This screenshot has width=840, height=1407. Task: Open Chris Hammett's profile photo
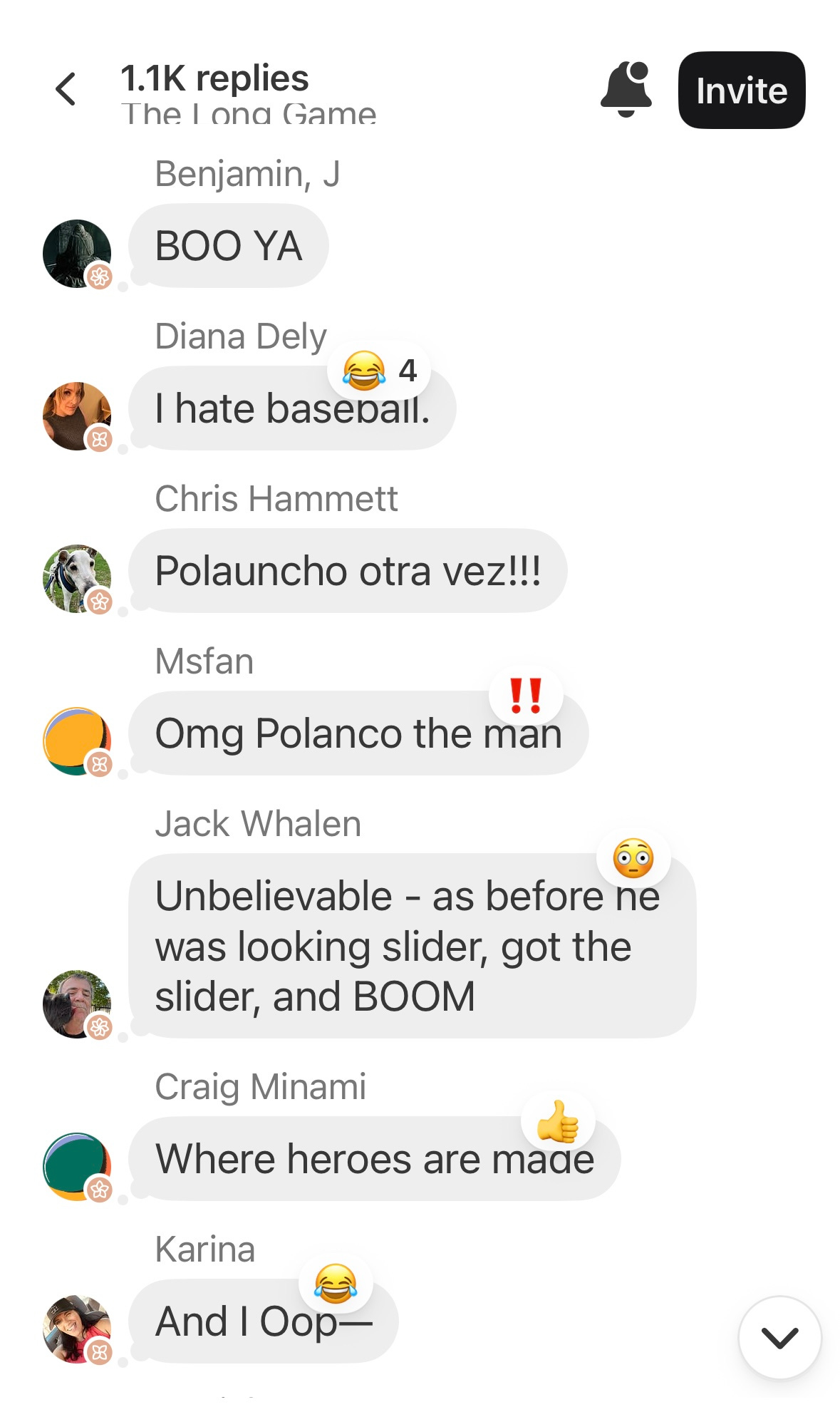coord(77,579)
